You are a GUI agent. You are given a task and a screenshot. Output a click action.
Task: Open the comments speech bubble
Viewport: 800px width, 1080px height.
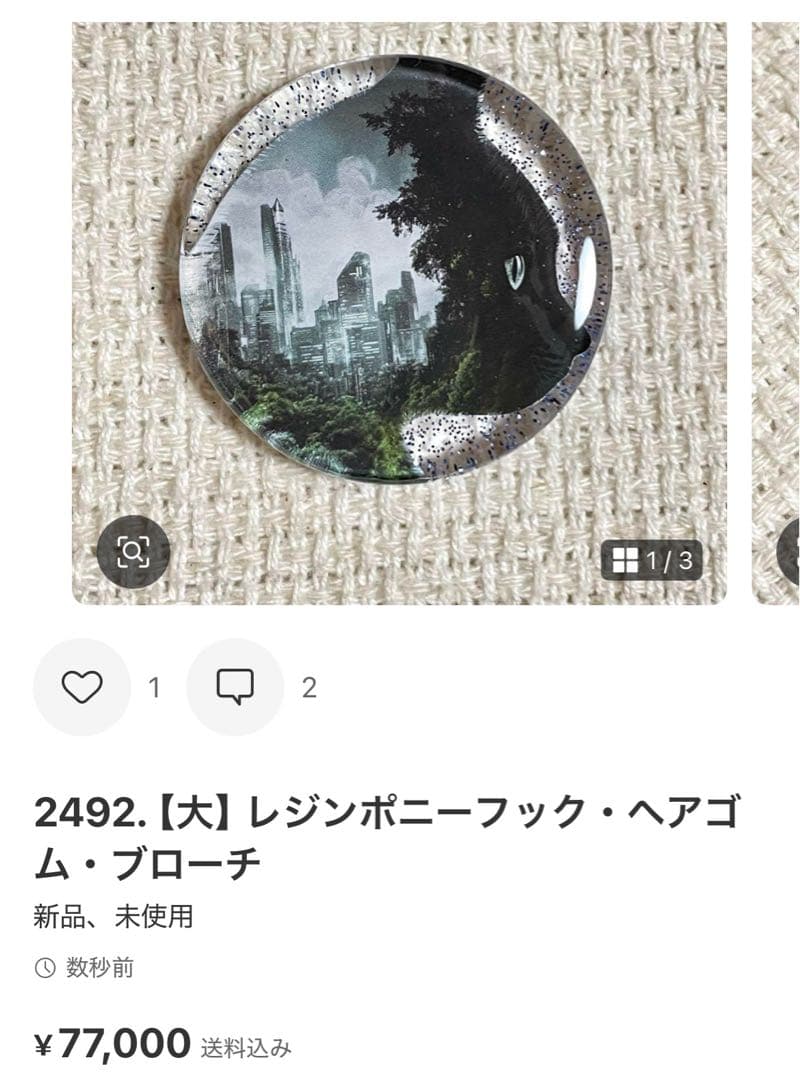(235, 687)
